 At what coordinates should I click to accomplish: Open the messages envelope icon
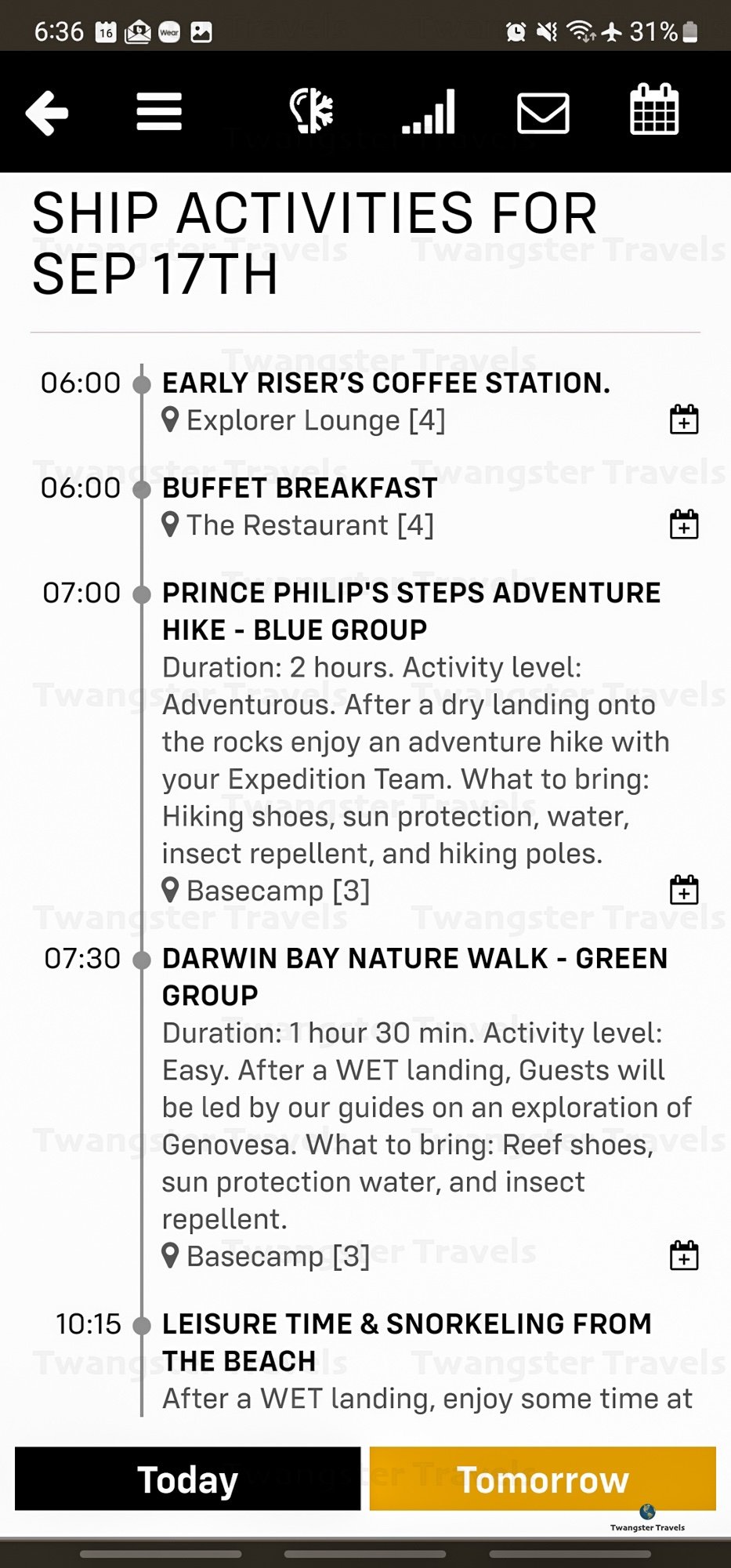click(543, 113)
